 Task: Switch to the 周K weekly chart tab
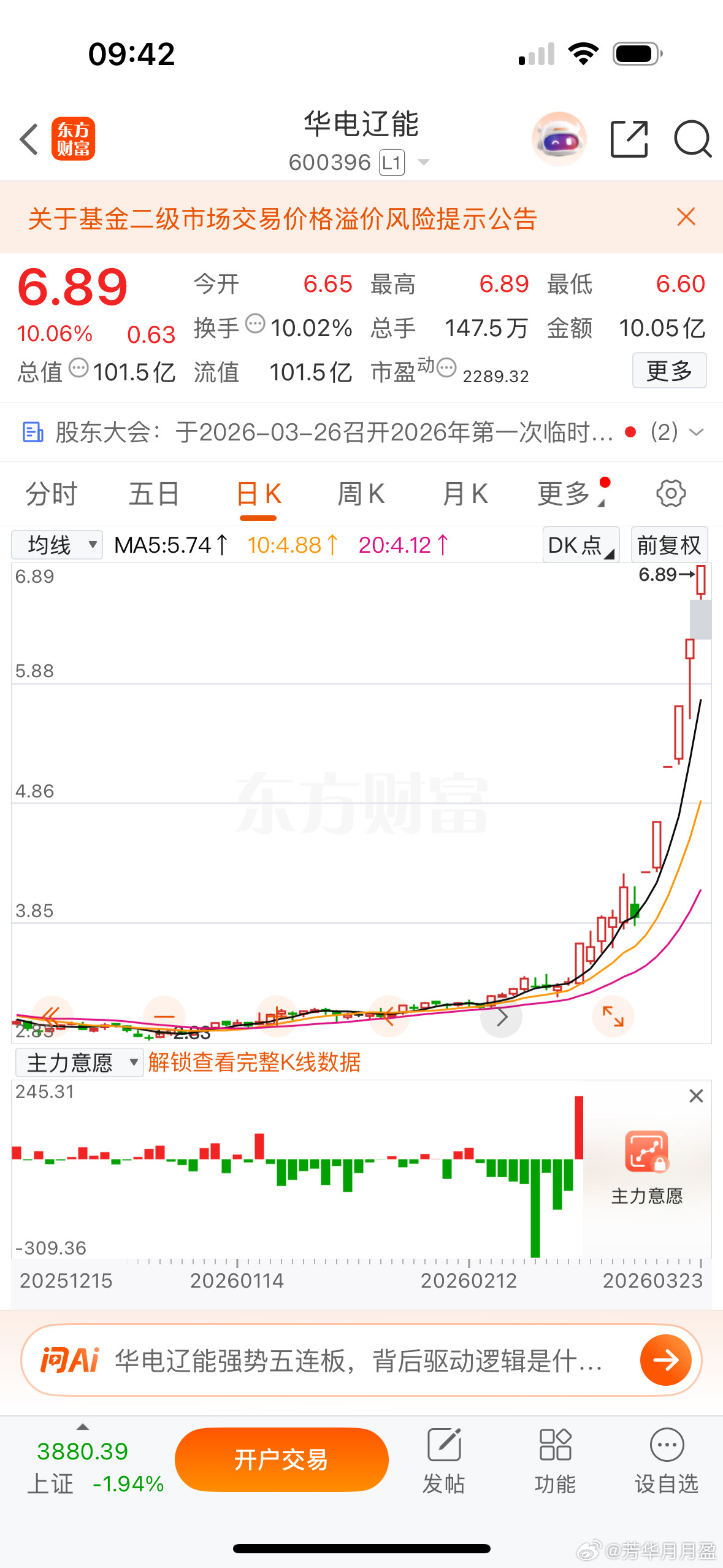361,494
